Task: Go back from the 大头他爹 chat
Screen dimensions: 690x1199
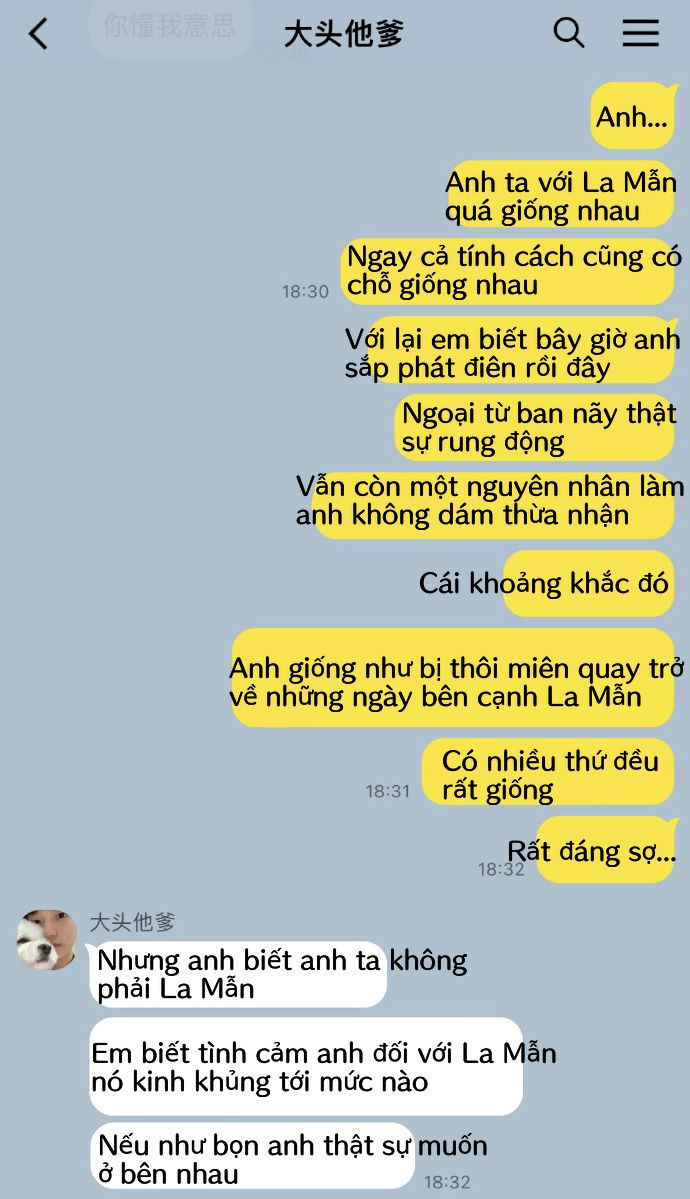Action: click(38, 34)
